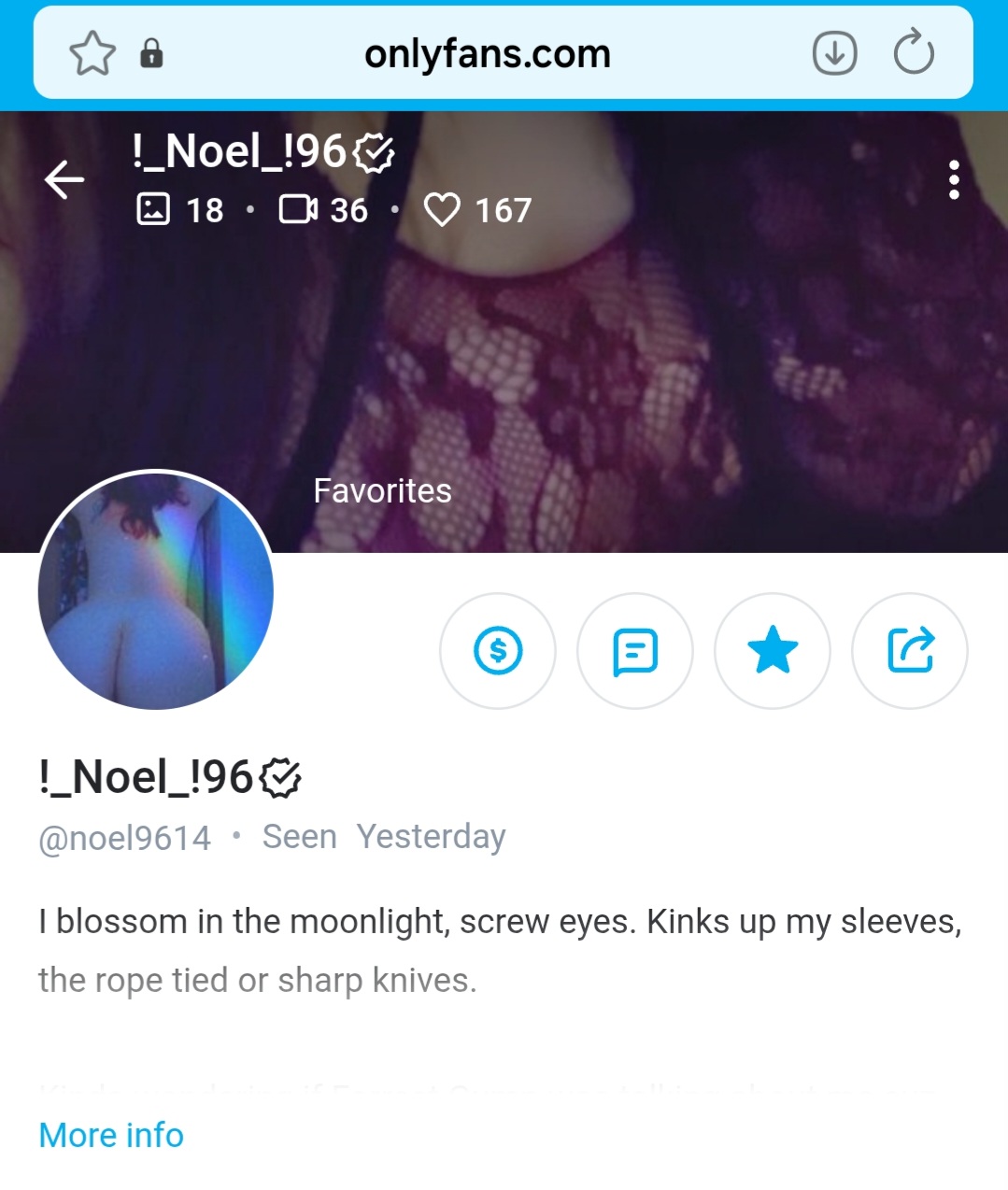Open browser downloads icon
The width and height of the screenshot is (1008, 1190).
click(834, 52)
